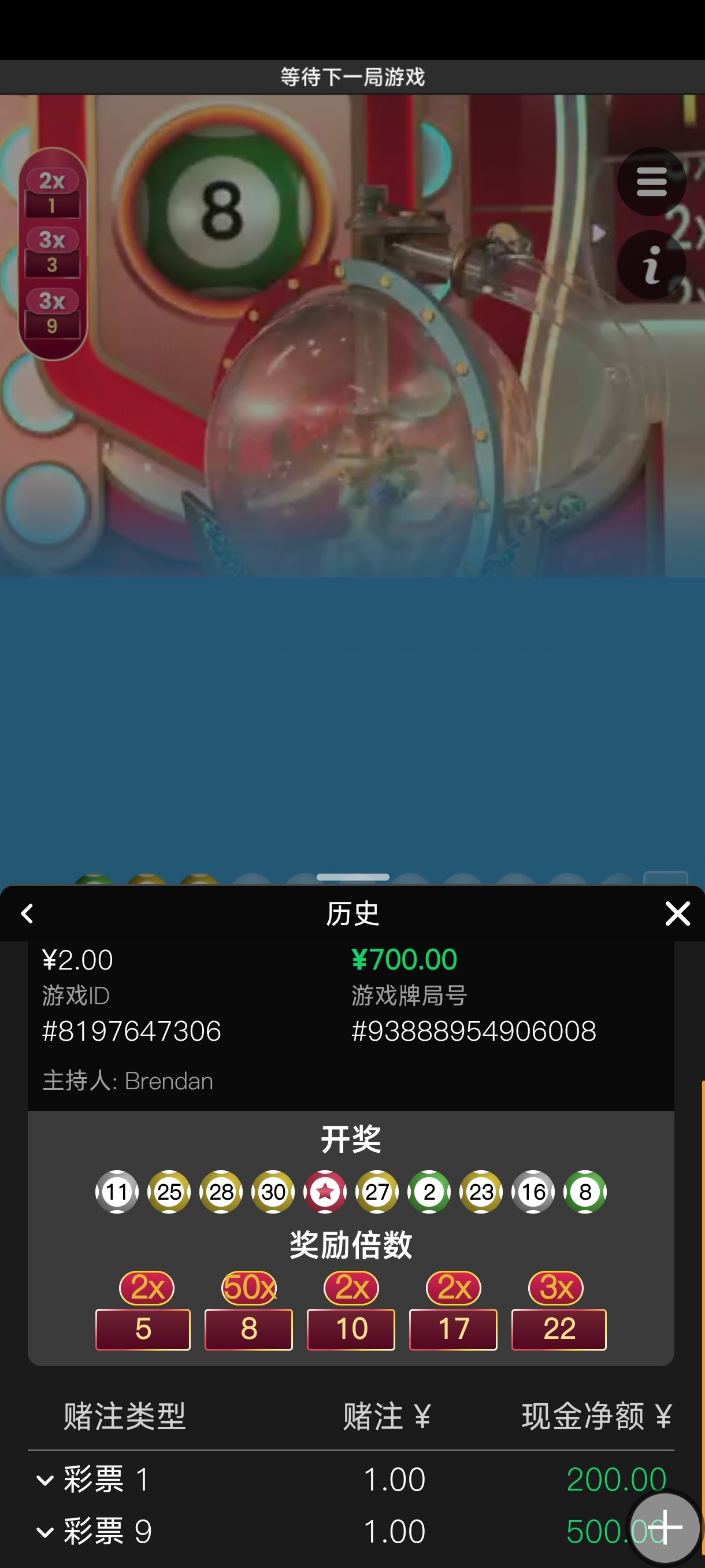Expand the 彩票 9 bet row
This screenshot has width=705, height=1568.
pos(45,1532)
